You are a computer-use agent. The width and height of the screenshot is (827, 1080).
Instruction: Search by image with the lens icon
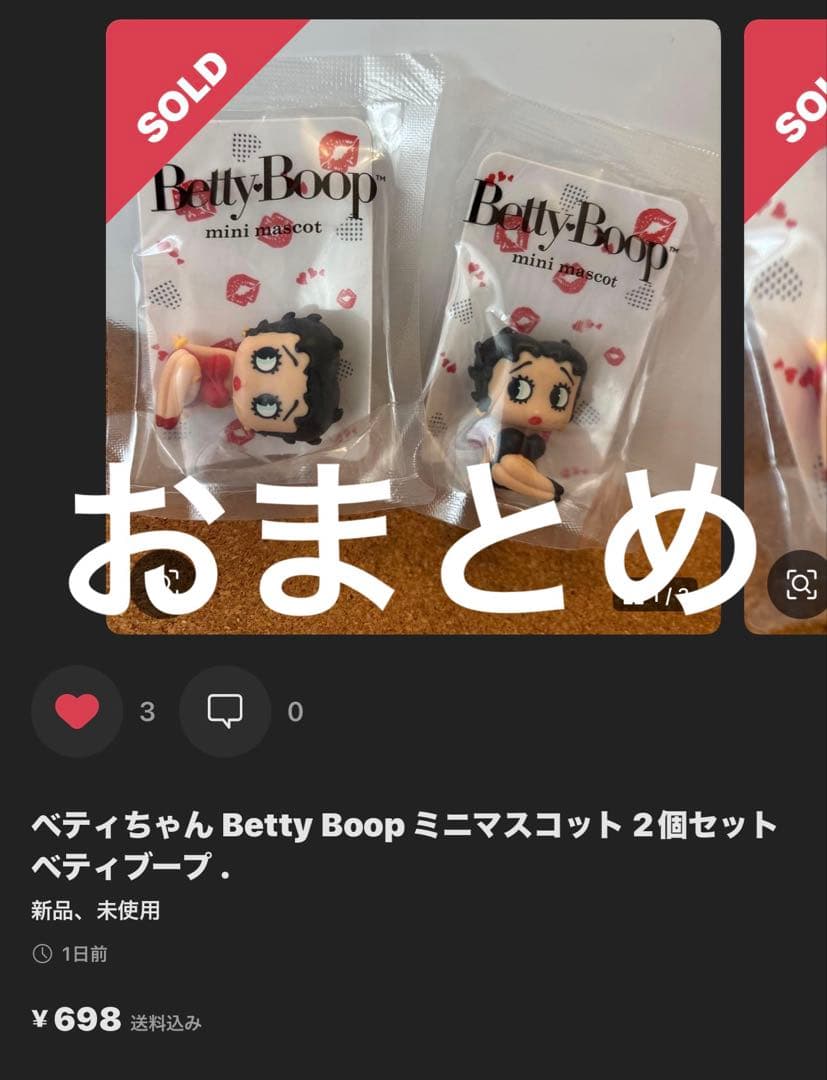pos(800,583)
